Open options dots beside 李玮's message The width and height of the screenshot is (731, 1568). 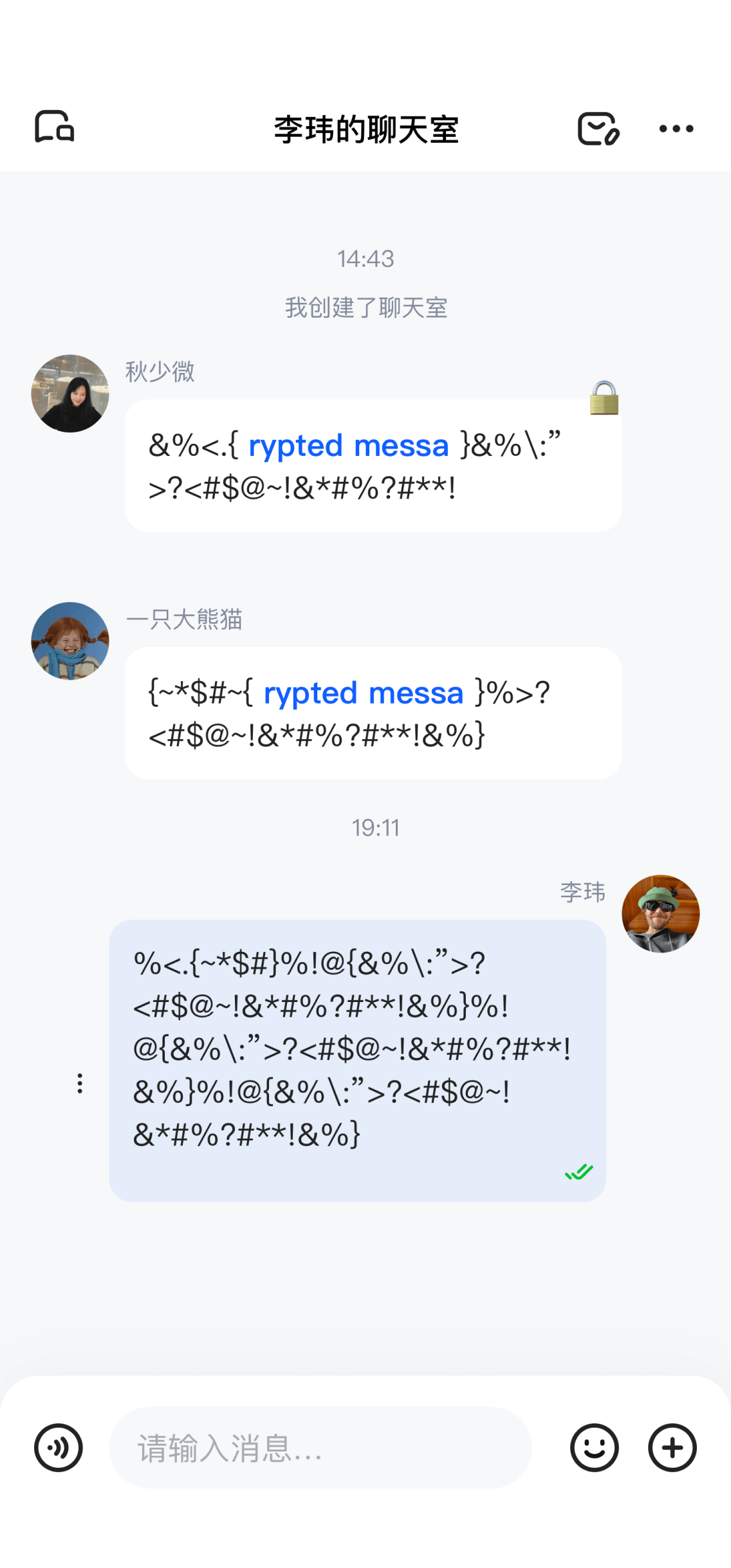pyautogui.click(x=80, y=1083)
